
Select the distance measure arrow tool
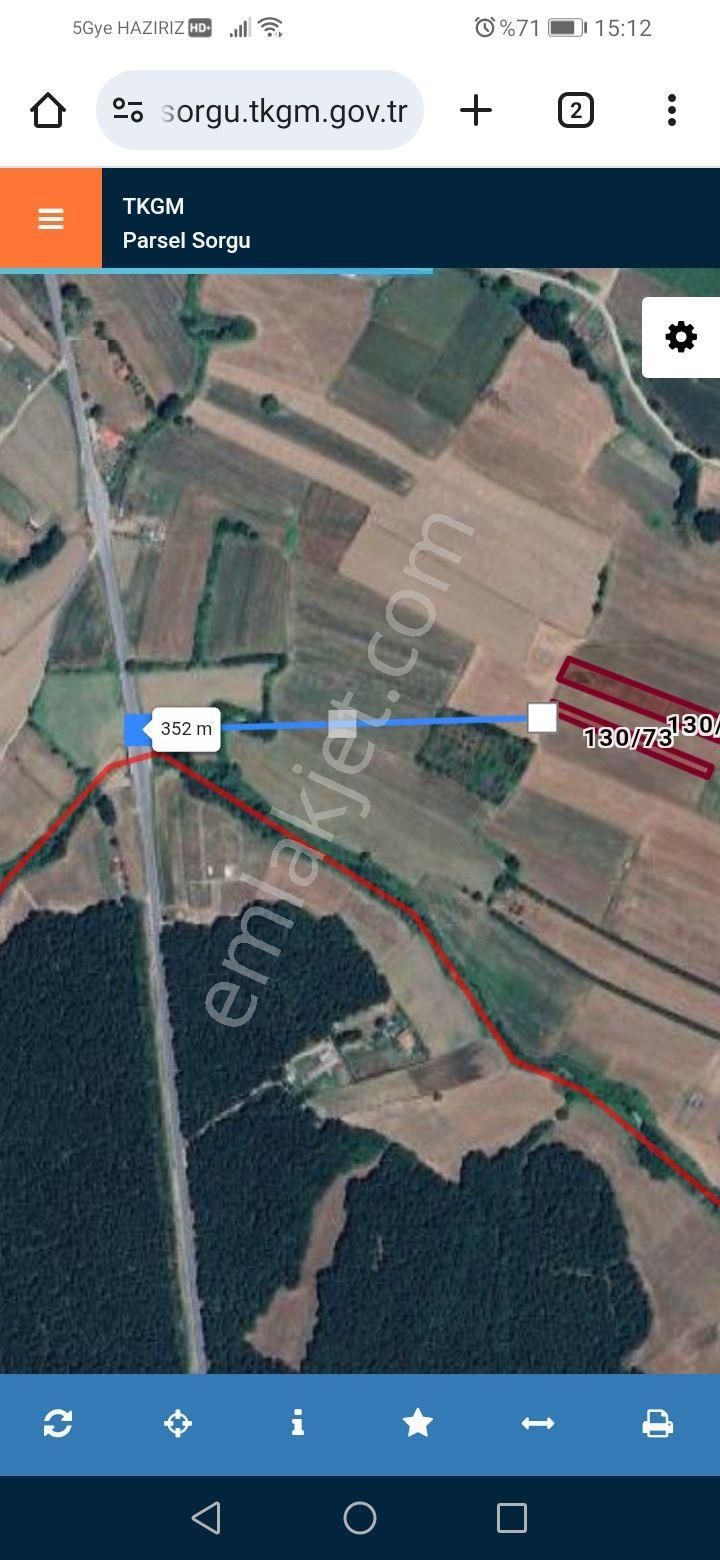pyautogui.click(x=538, y=1423)
